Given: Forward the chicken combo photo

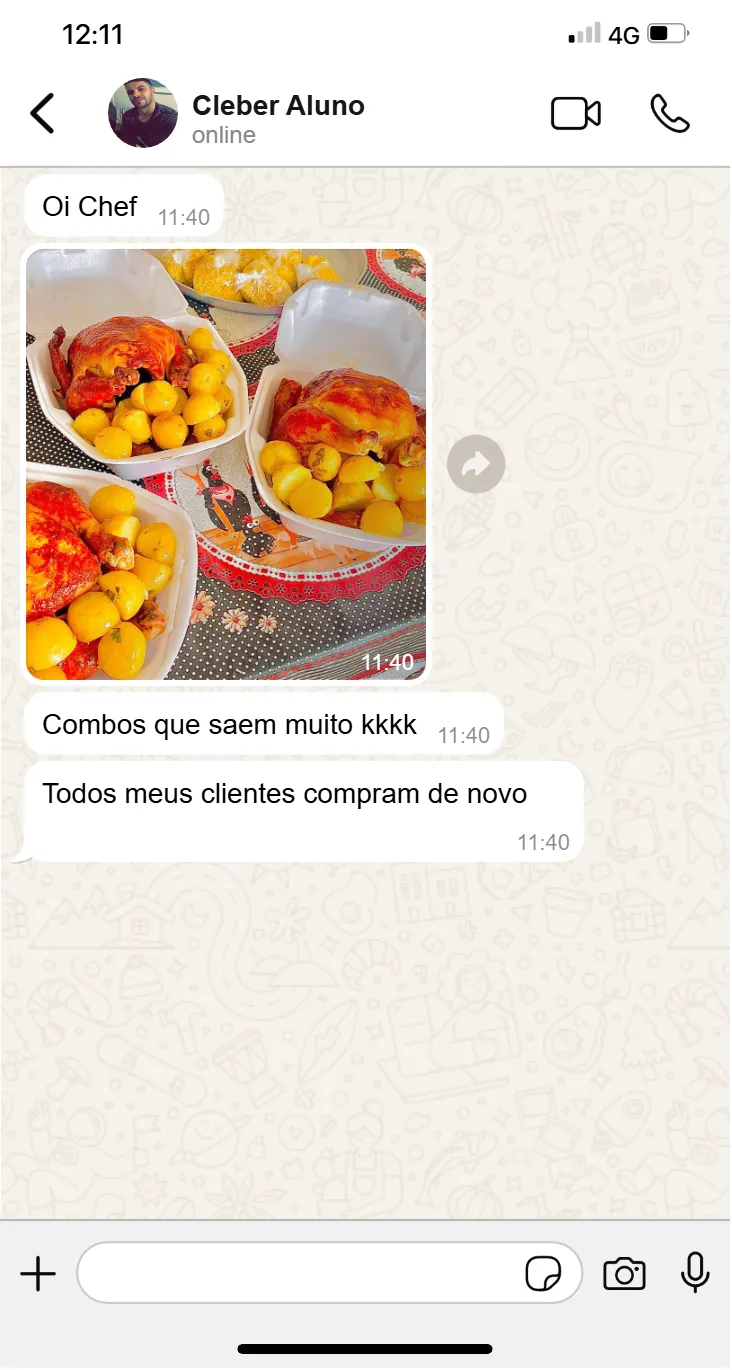Looking at the screenshot, I should click(476, 464).
